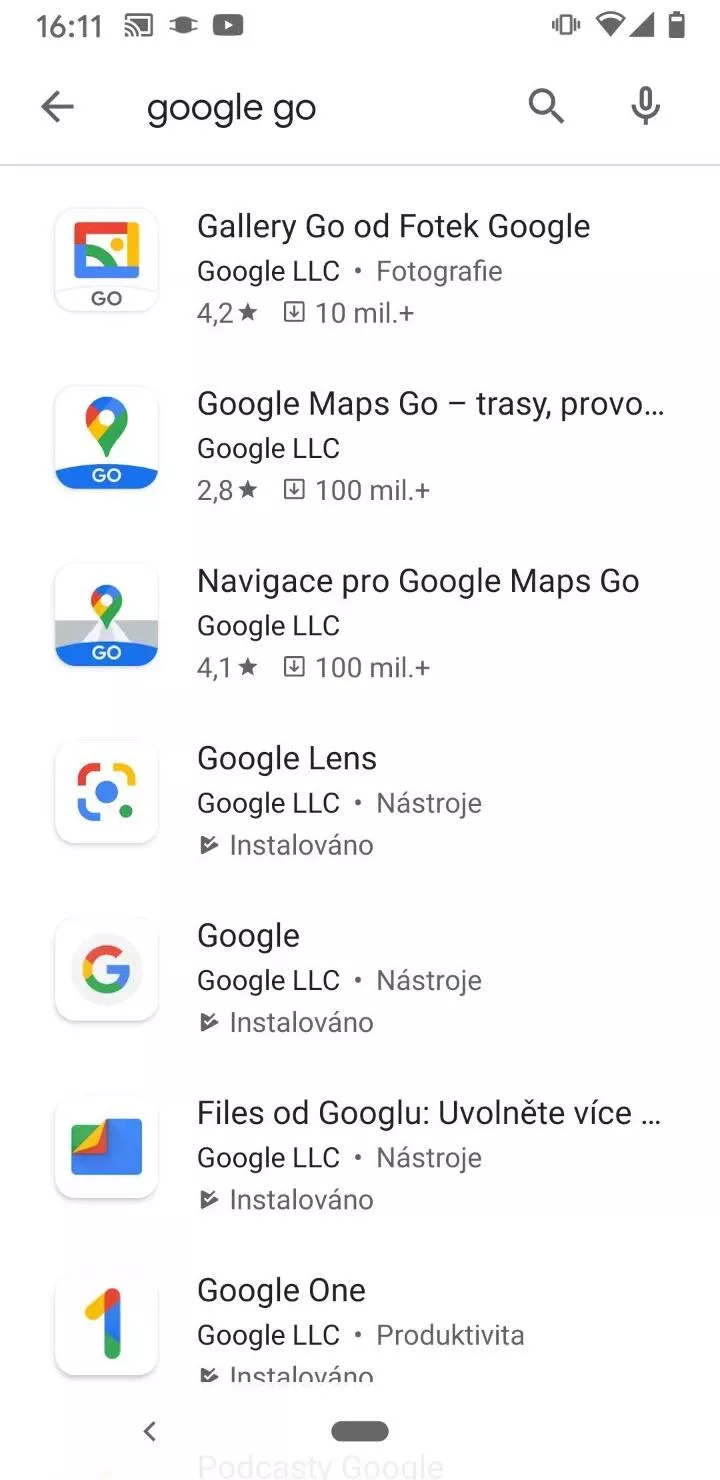Go back using the top-left arrow
The width and height of the screenshot is (720, 1480).
[x=57, y=107]
